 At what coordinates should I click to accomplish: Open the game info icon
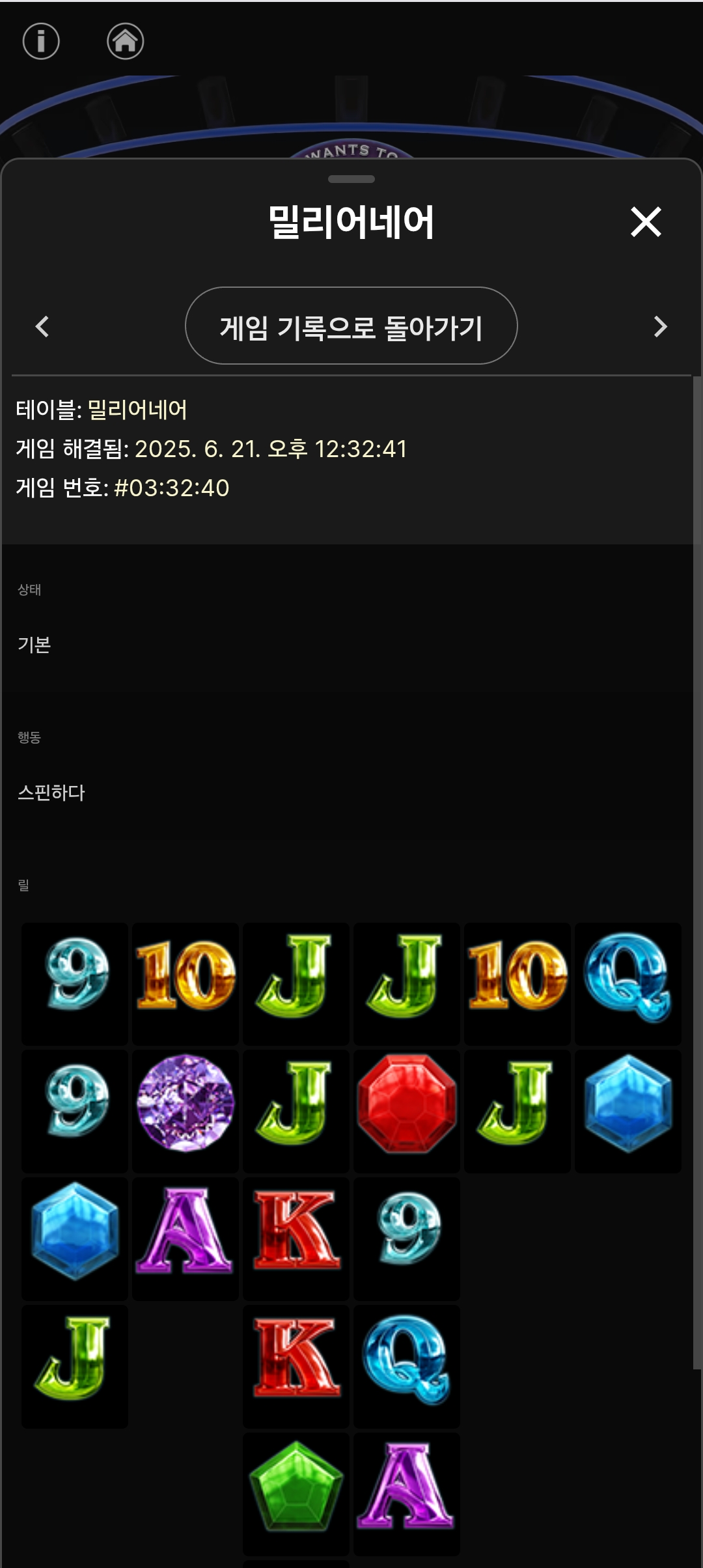(x=41, y=42)
